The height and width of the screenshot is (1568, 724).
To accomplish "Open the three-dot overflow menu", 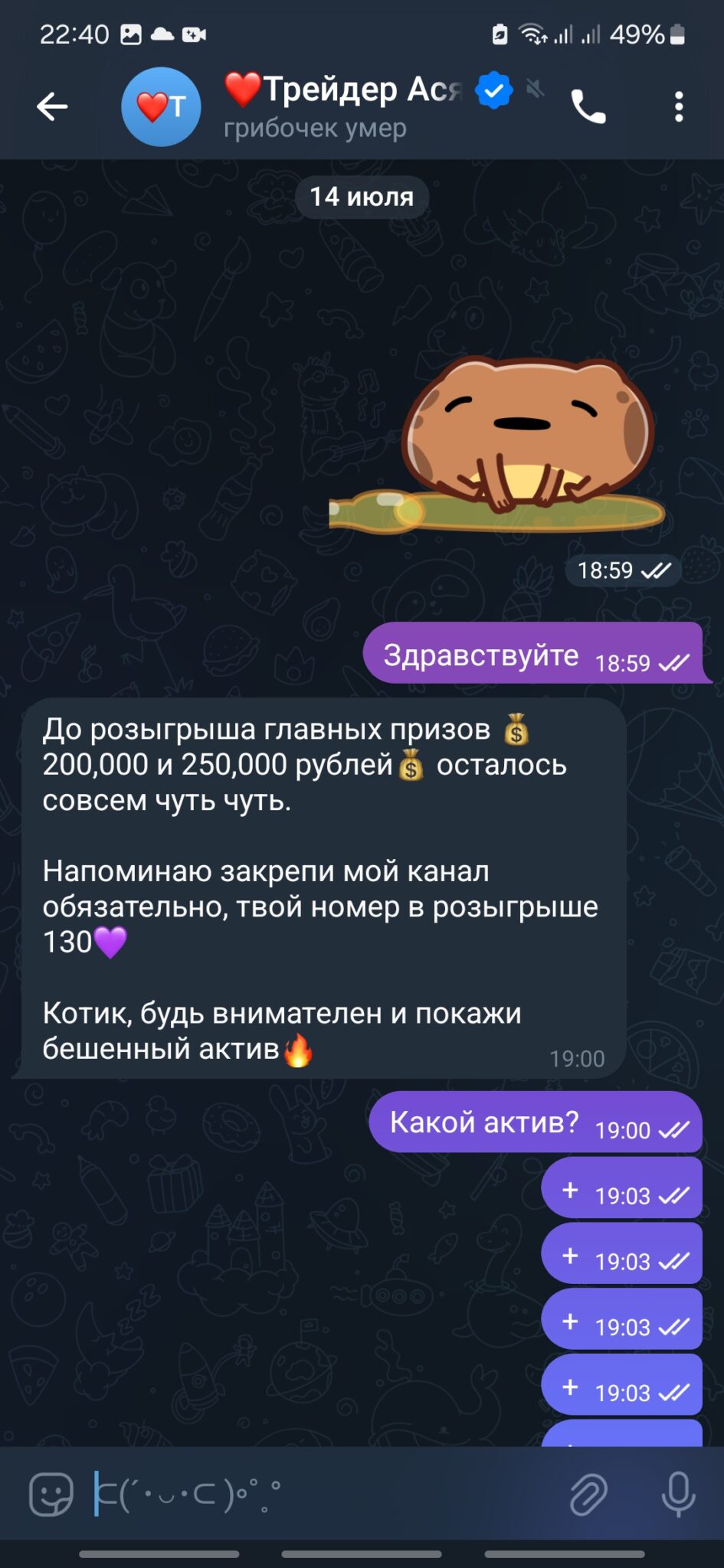I will tap(679, 106).
